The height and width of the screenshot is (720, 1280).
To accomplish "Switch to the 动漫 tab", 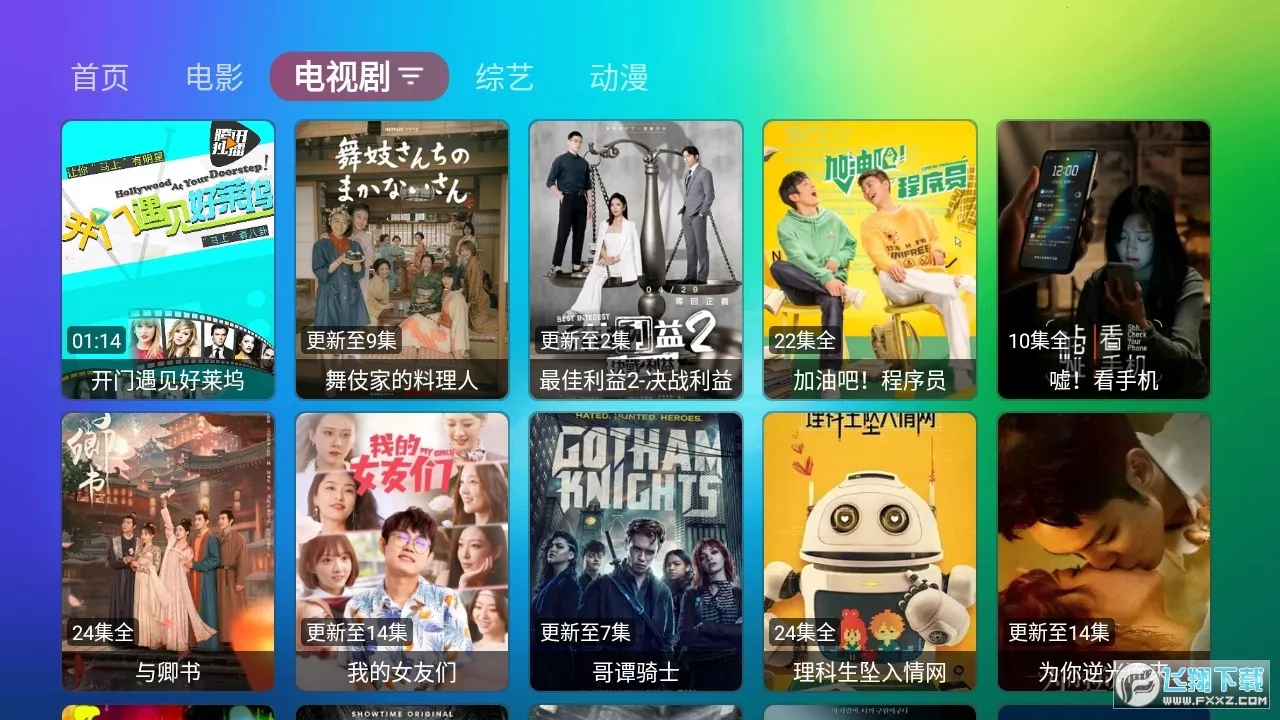I will click(x=619, y=77).
